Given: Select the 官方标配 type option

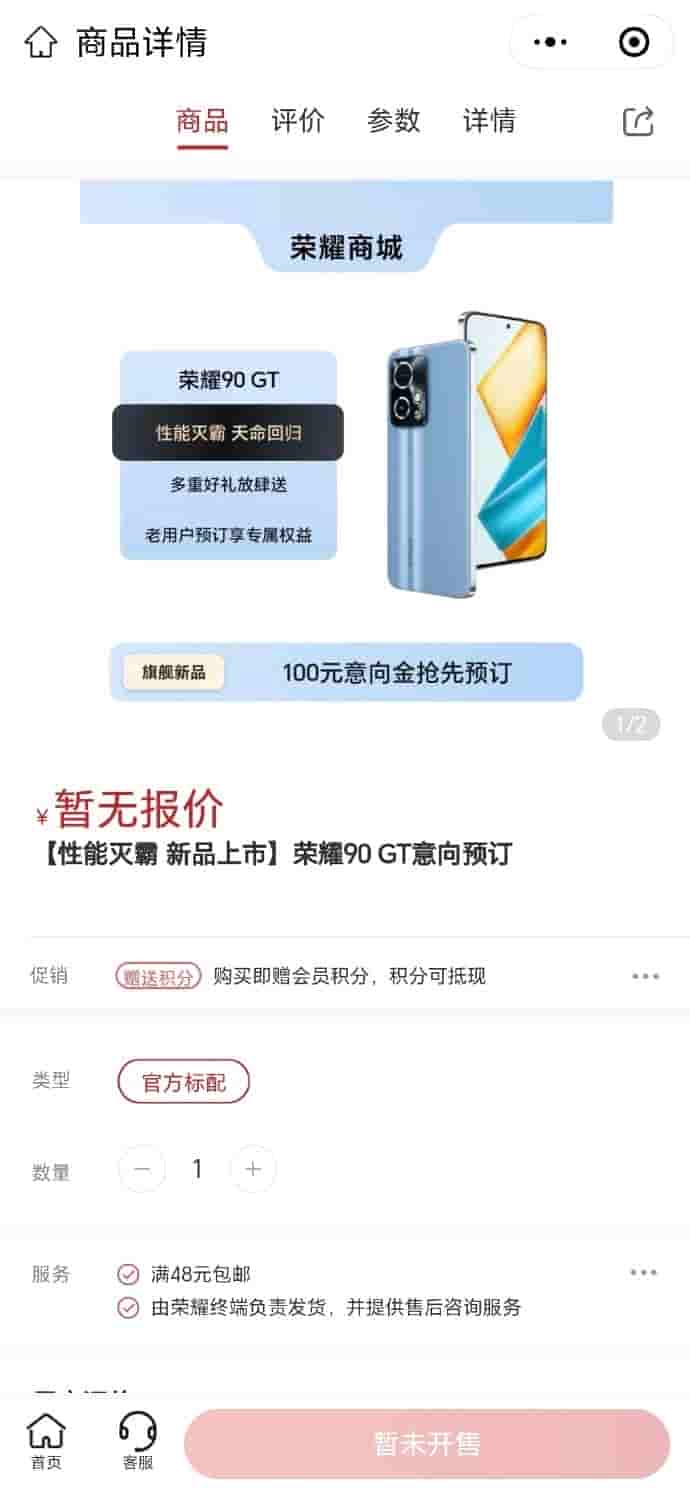Looking at the screenshot, I should point(184,1081).
